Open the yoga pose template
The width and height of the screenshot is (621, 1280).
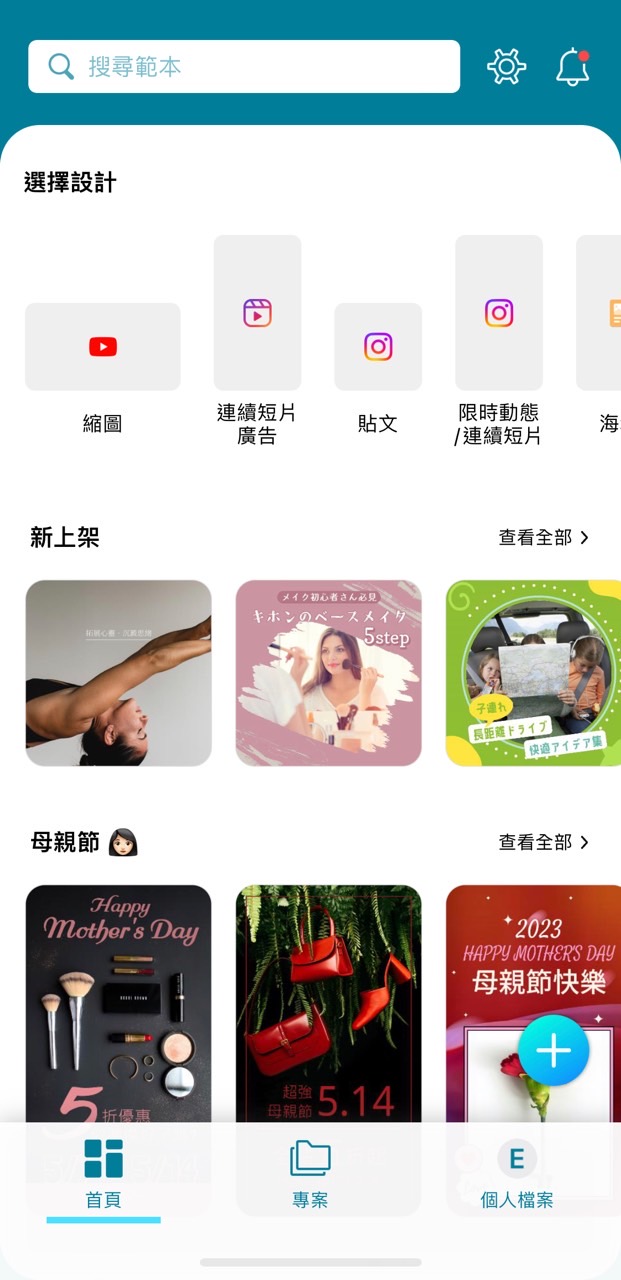(x=118, y=673)
